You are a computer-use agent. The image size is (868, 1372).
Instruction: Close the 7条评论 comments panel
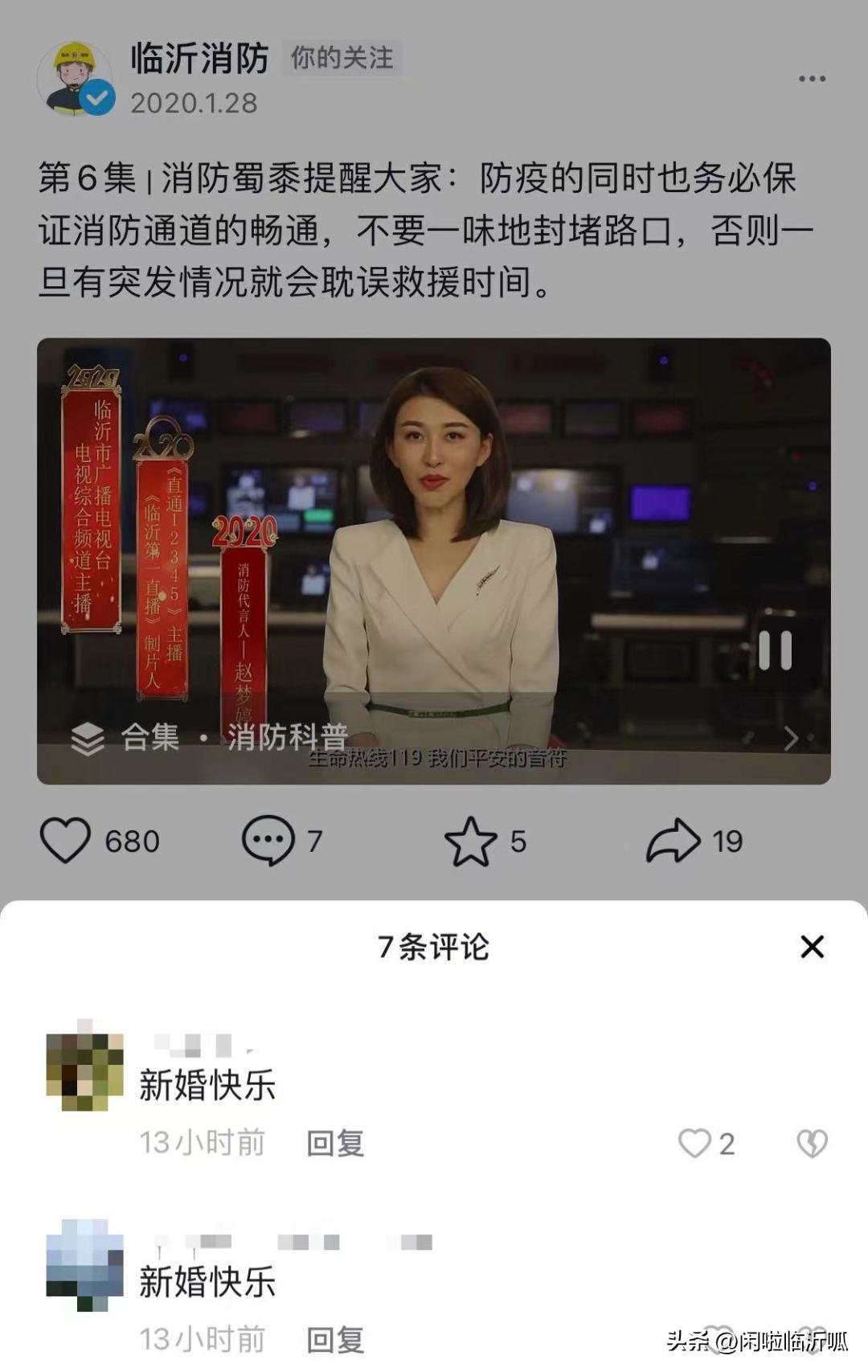click(x=813, y=947)
